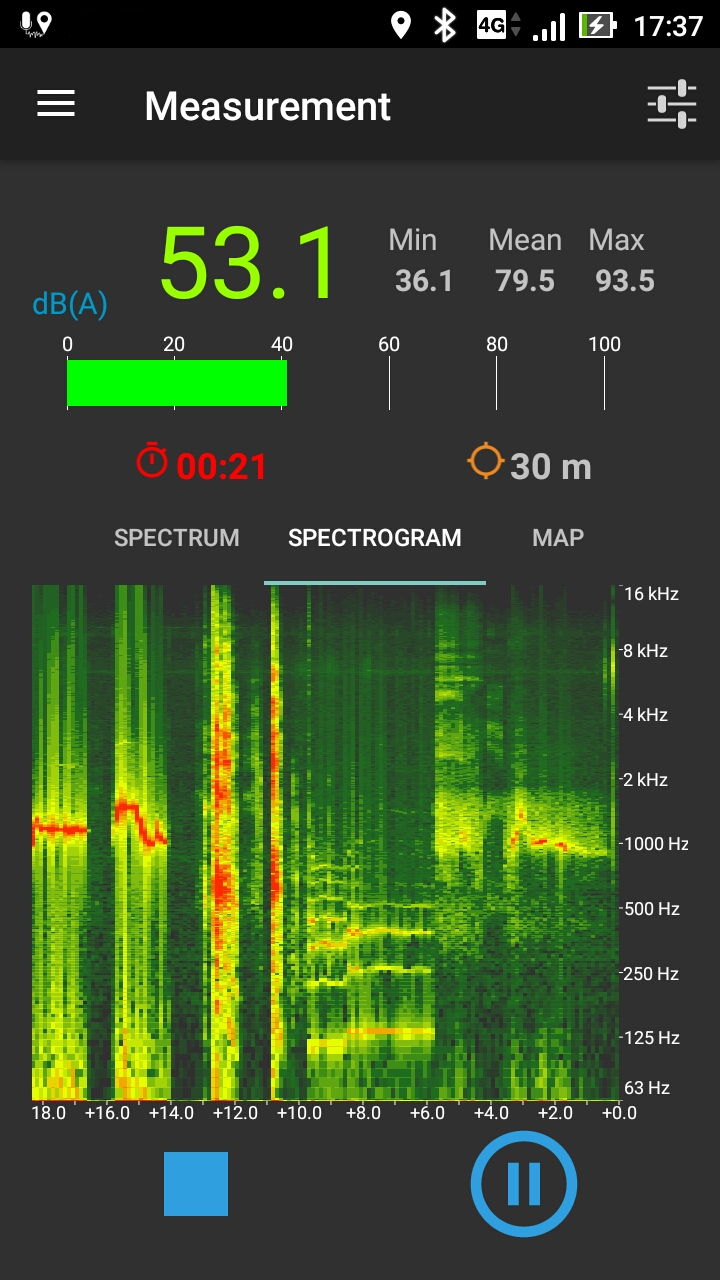The width and height of the screenshot is (720, 1280).
Task: Open the navigation drawer menu
Action: (56, 104)
